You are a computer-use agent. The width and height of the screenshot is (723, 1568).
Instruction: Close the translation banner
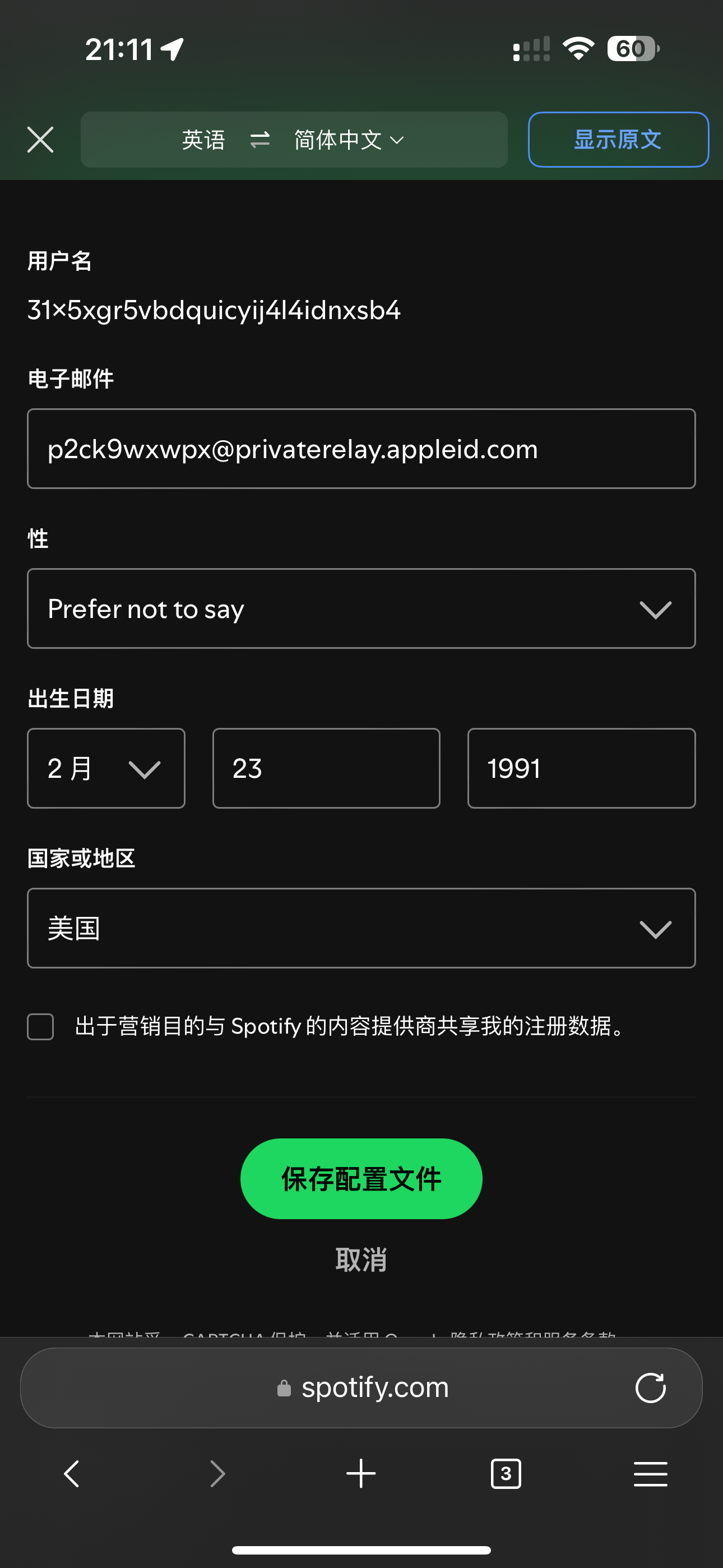[x=40, y=140]
